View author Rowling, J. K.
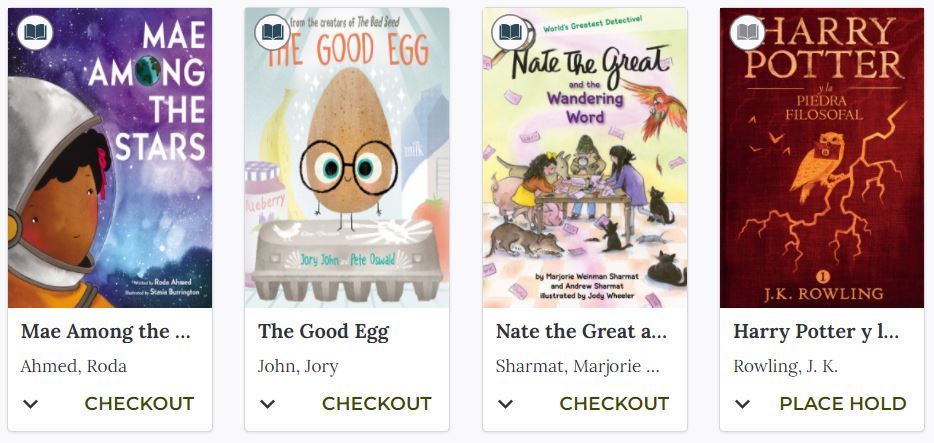This screenshot has width=934, height=443. [x=785, y=366]
